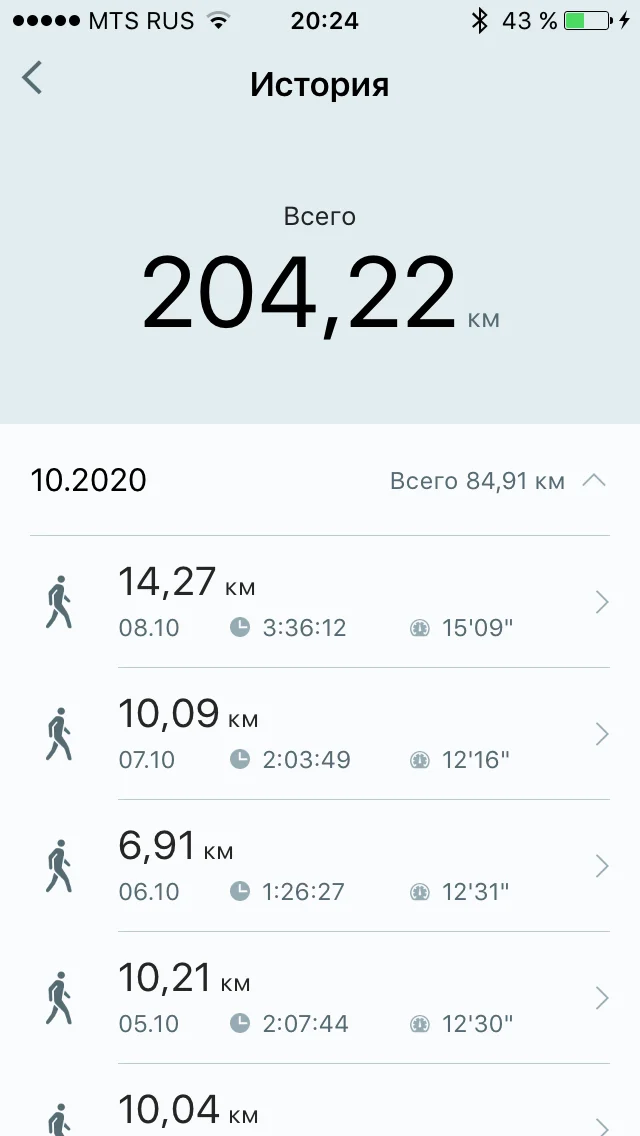The height and width of the screenshot is (1136, 640).
Task: Collapse the 10.2020 month section
Action: coord(593,481)
